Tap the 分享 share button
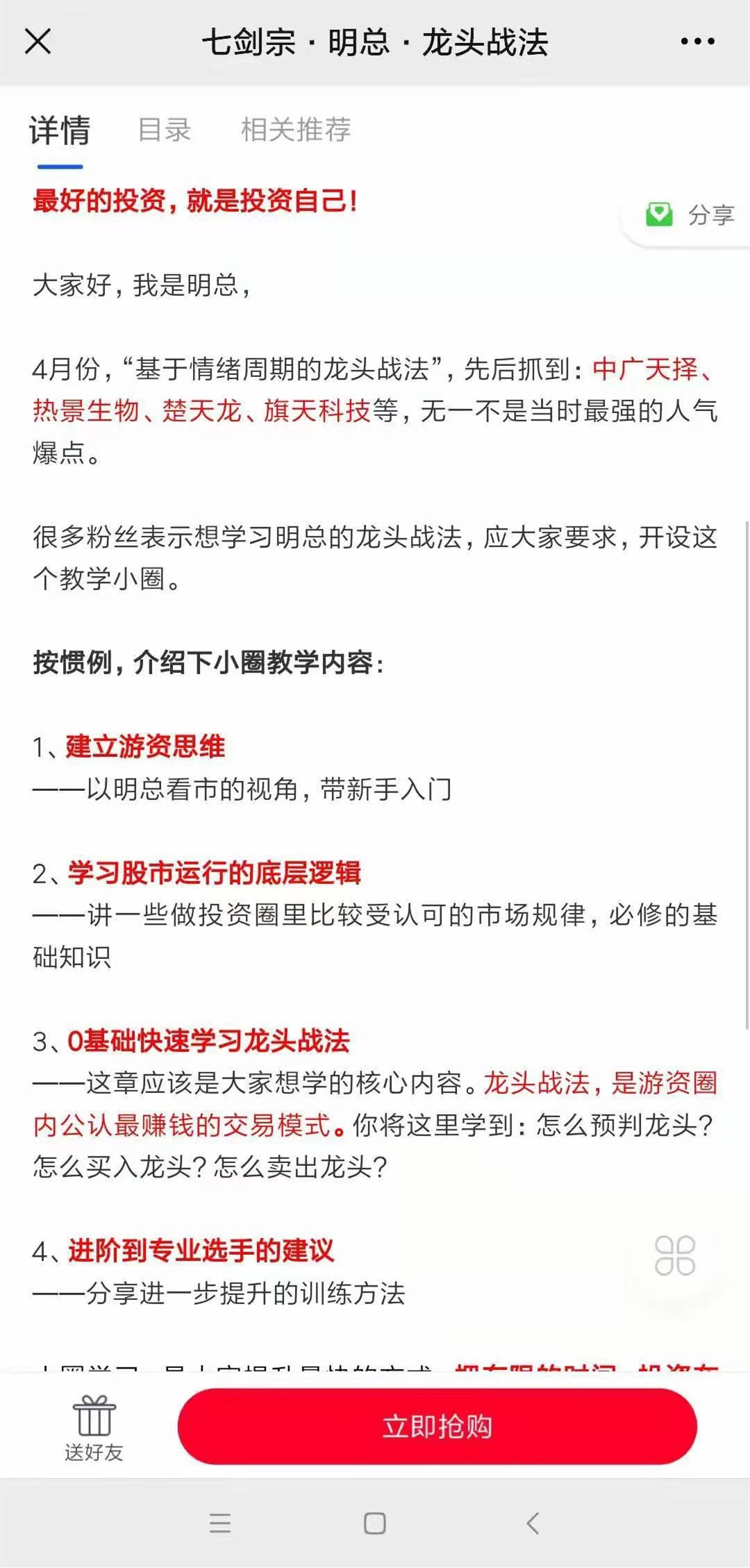The image size is (750, 1568). [690, 215]
